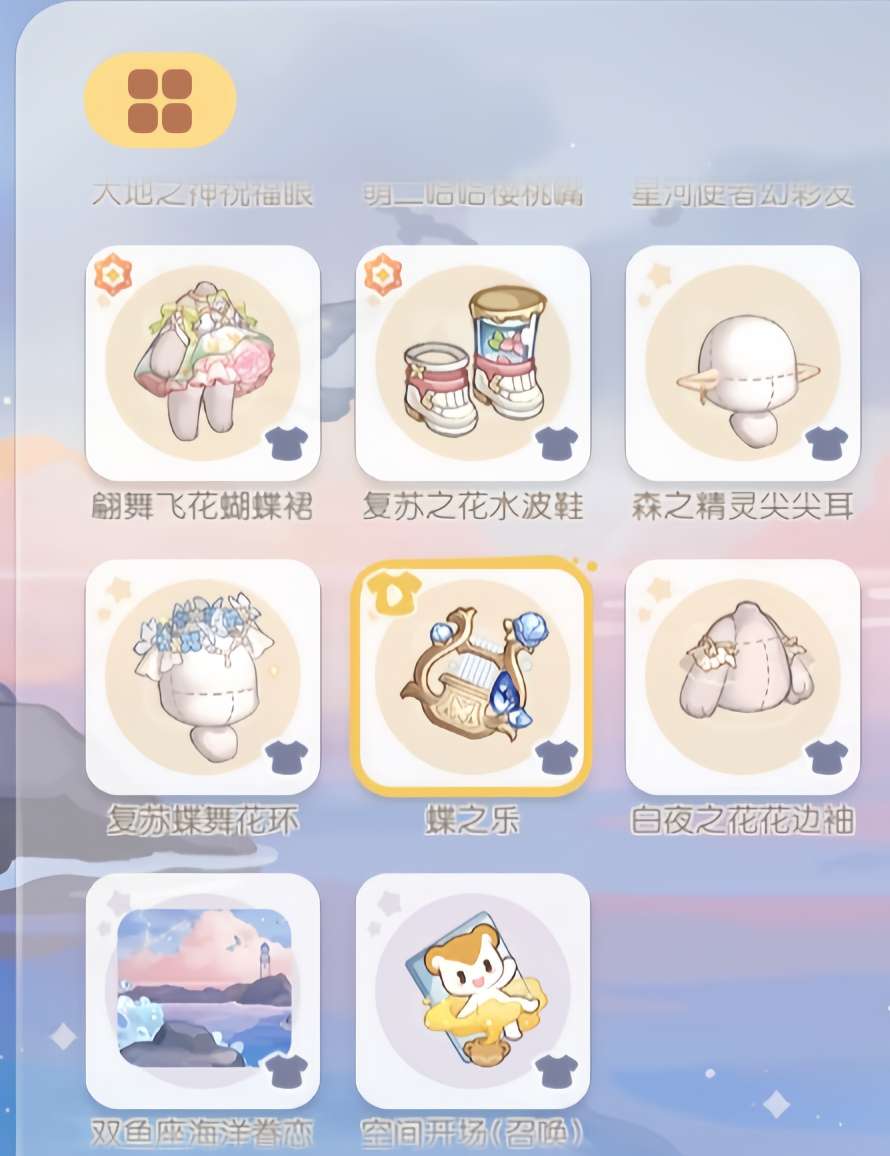Equip the 森之精灵尖尖耳 ears
Screen dimensions: 890x1156
pos(743,363)
